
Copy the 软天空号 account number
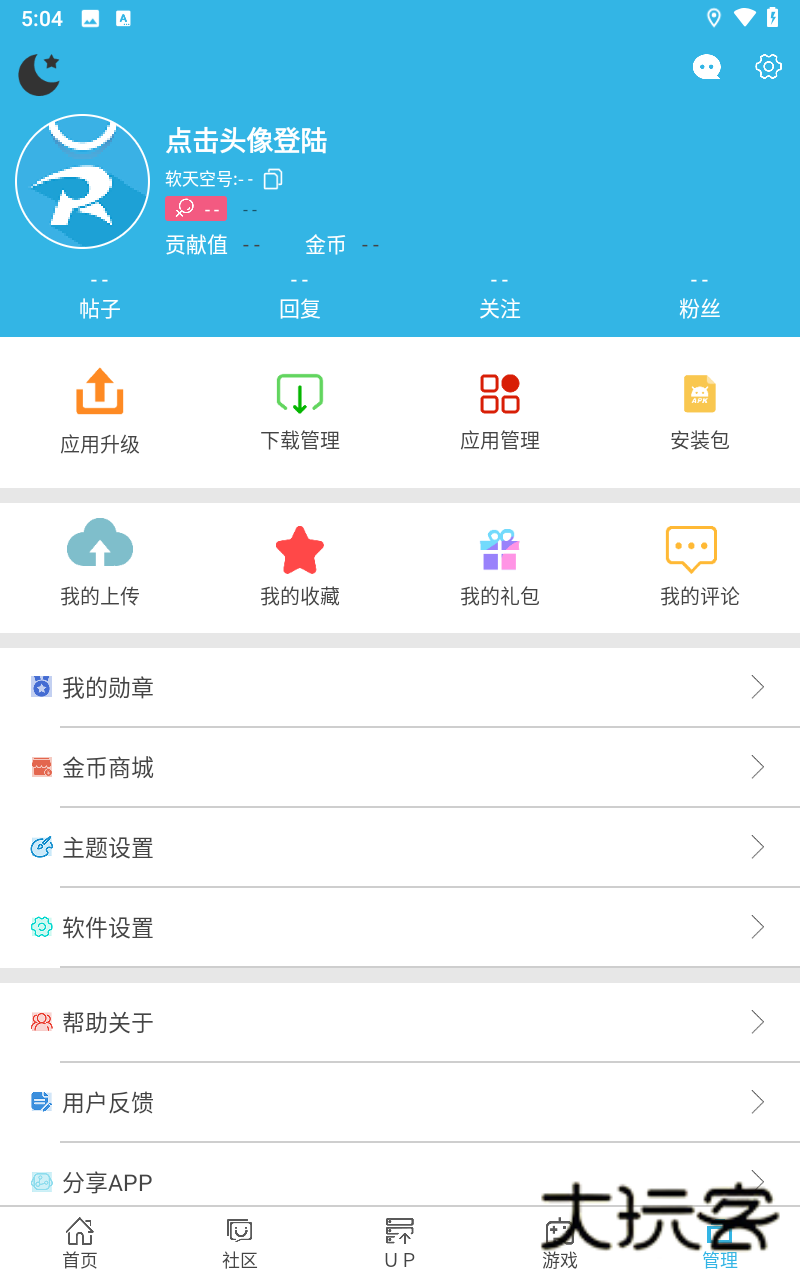(x=274, y=179)
